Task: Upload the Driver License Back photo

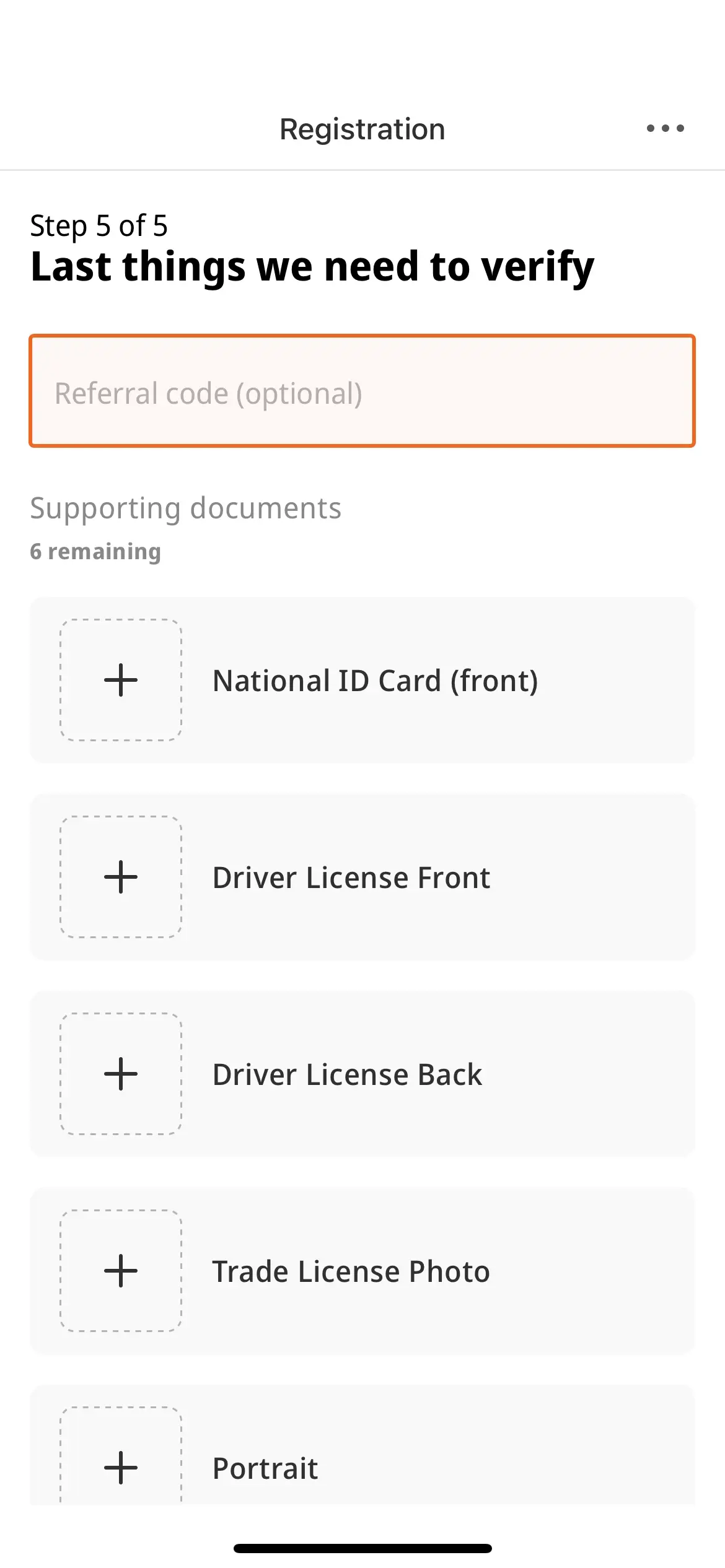Action: click(x=121, y=1074)
